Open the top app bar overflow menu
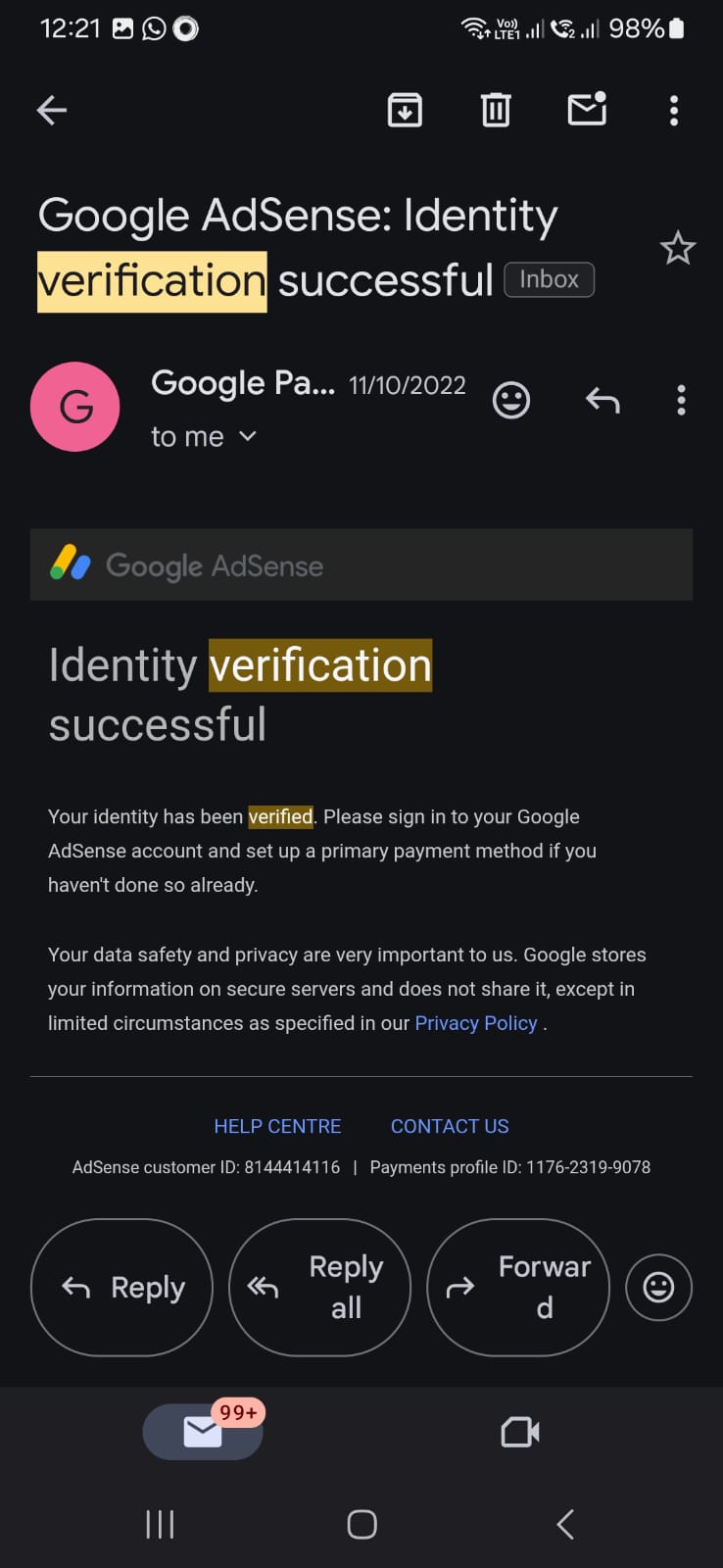 (674, 111)
